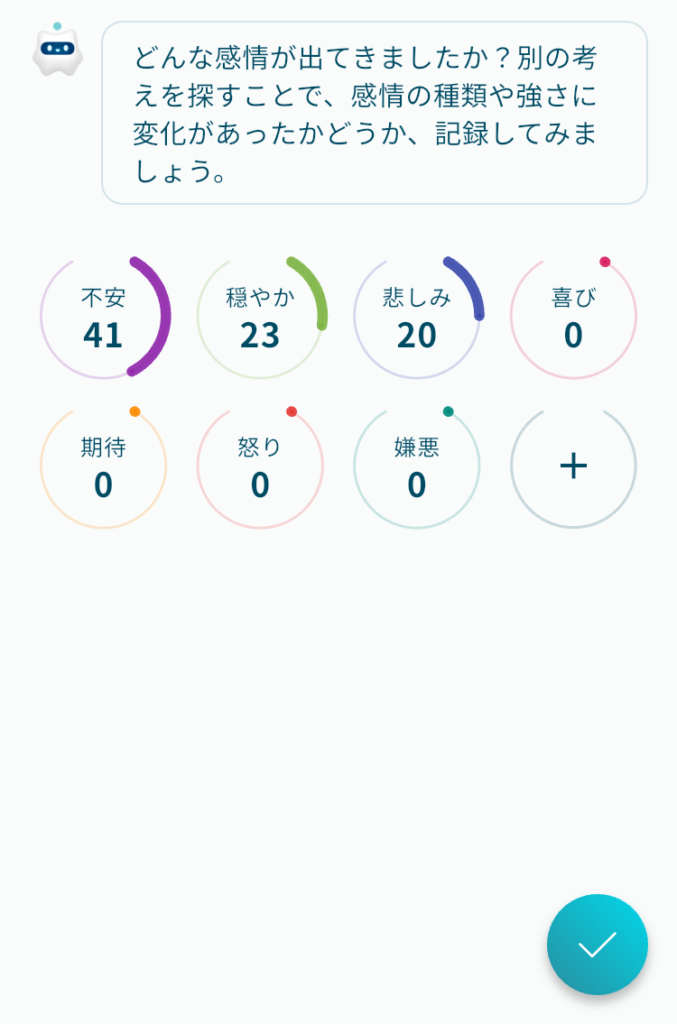This screenshot has height=1024, width=677.
Task: Open the 悲しみ emotion dial
Action: (x=417, y=317)
